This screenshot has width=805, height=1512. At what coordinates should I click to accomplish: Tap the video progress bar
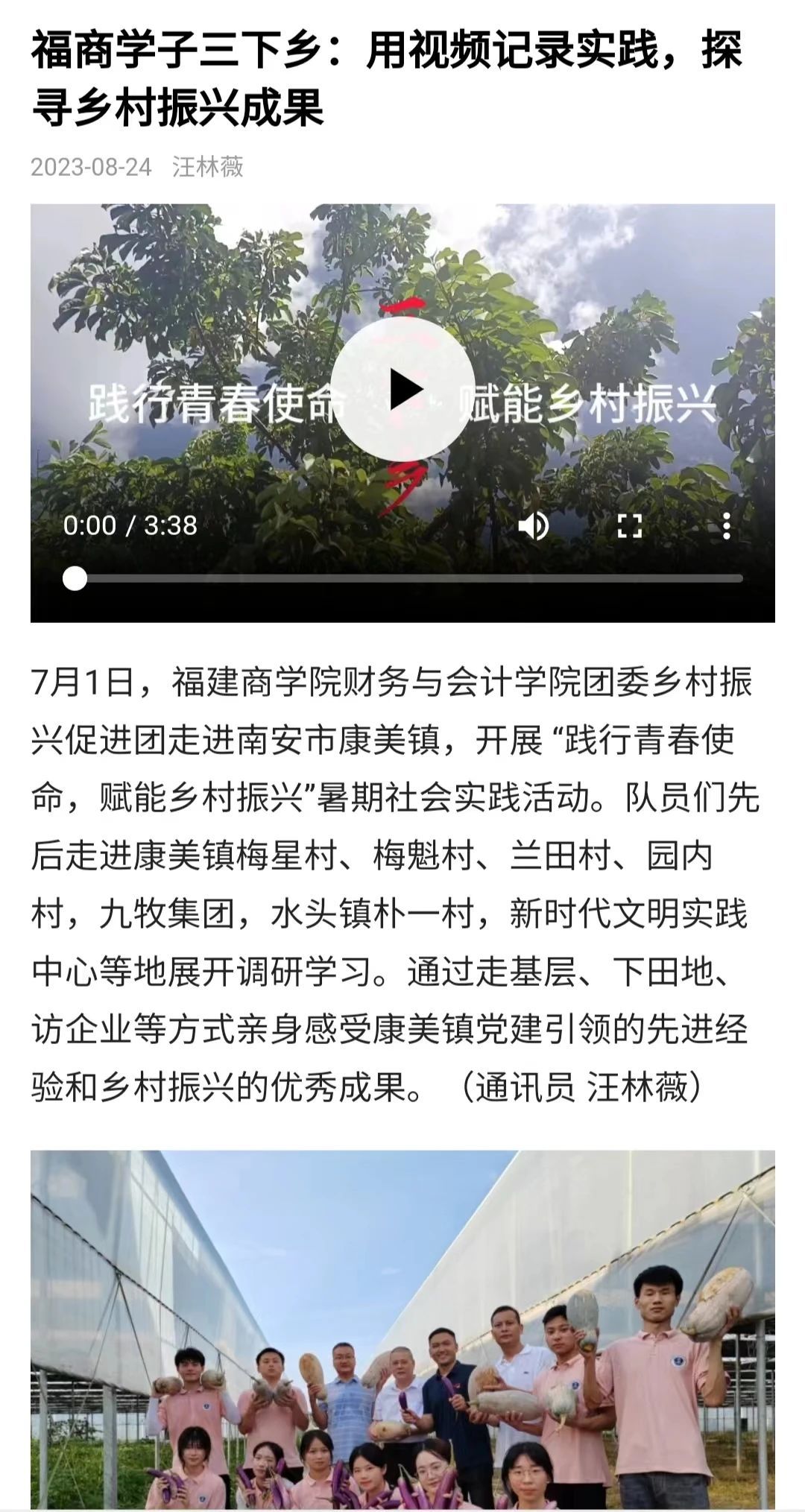[408, 578]
